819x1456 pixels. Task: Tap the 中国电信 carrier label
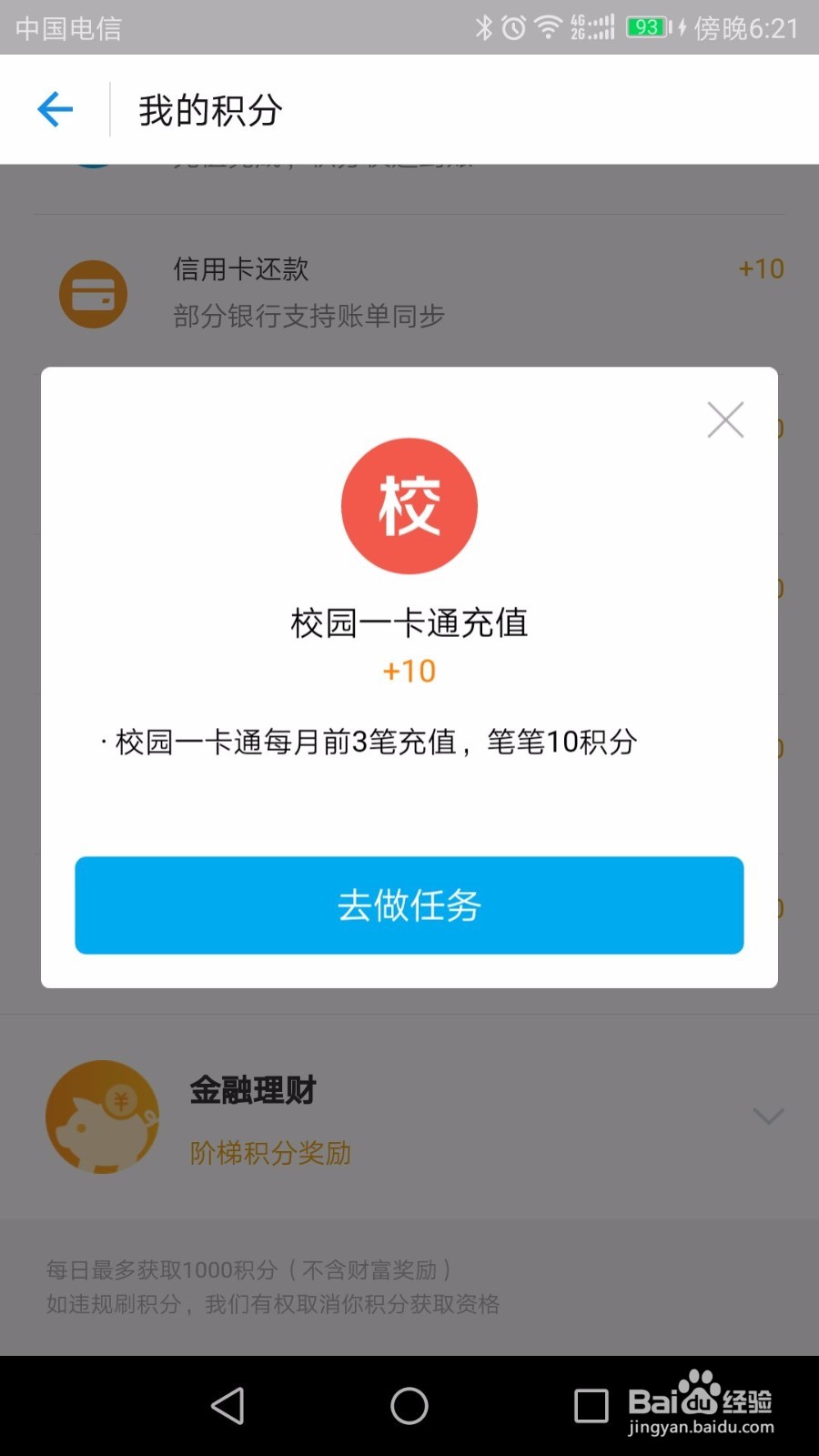pos(66,28)
